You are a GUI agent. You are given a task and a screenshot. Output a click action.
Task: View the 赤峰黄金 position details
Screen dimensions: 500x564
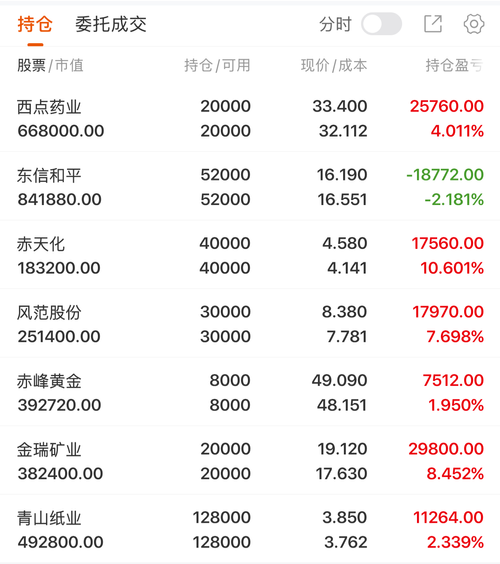click(250, 392)
